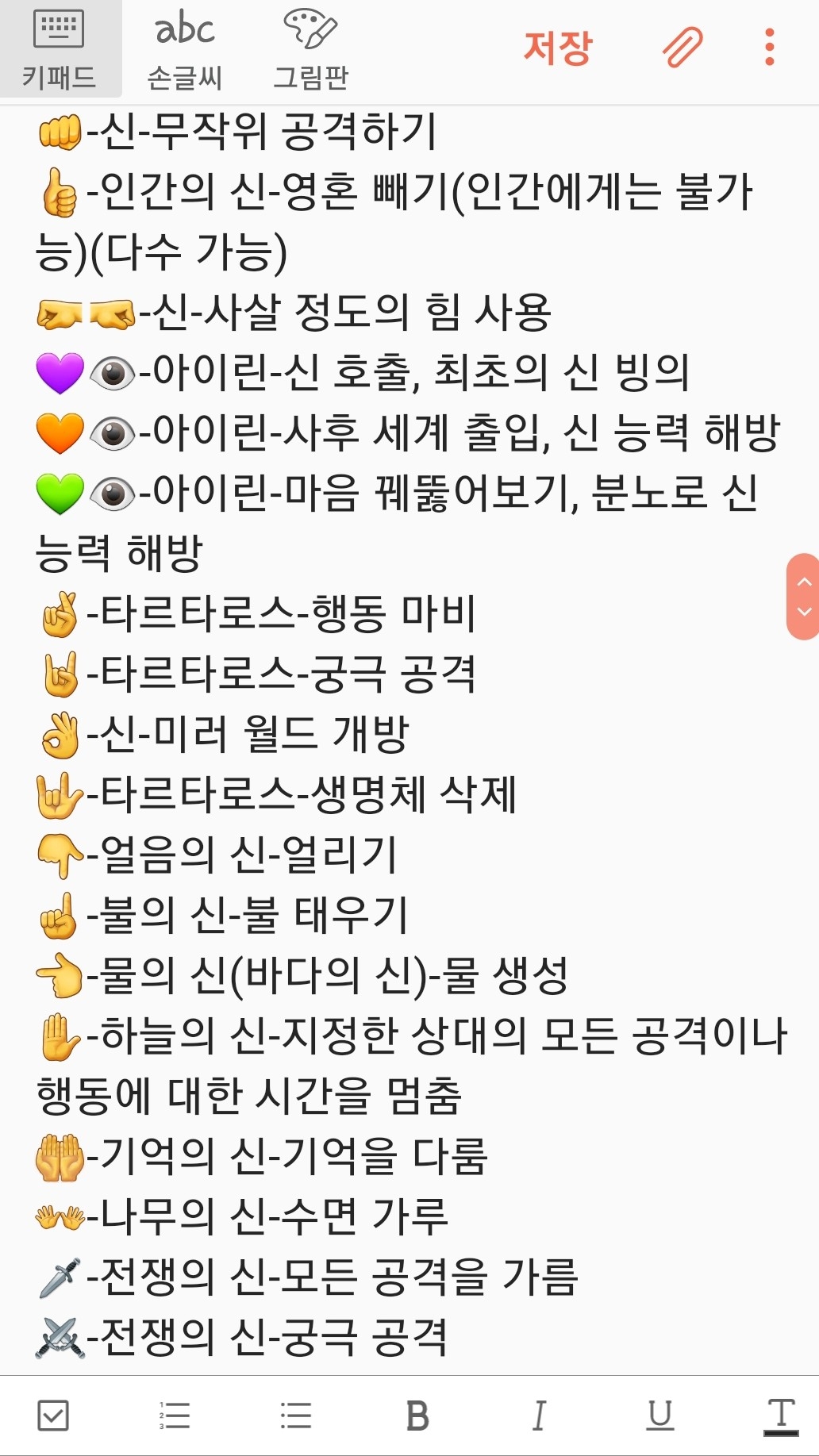Tap 저장 to save the note

pyautogui.click(x=558, y=48)
